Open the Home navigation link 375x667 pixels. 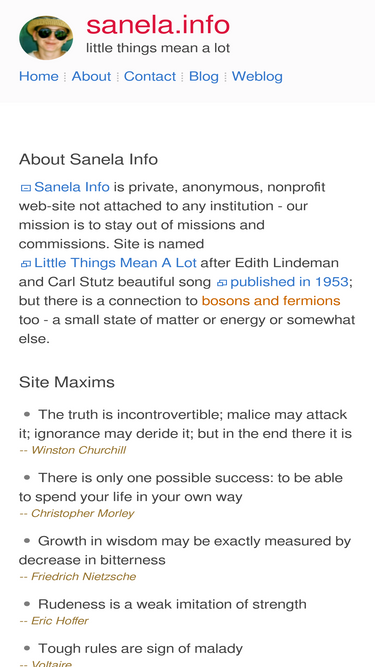point(39,77)
